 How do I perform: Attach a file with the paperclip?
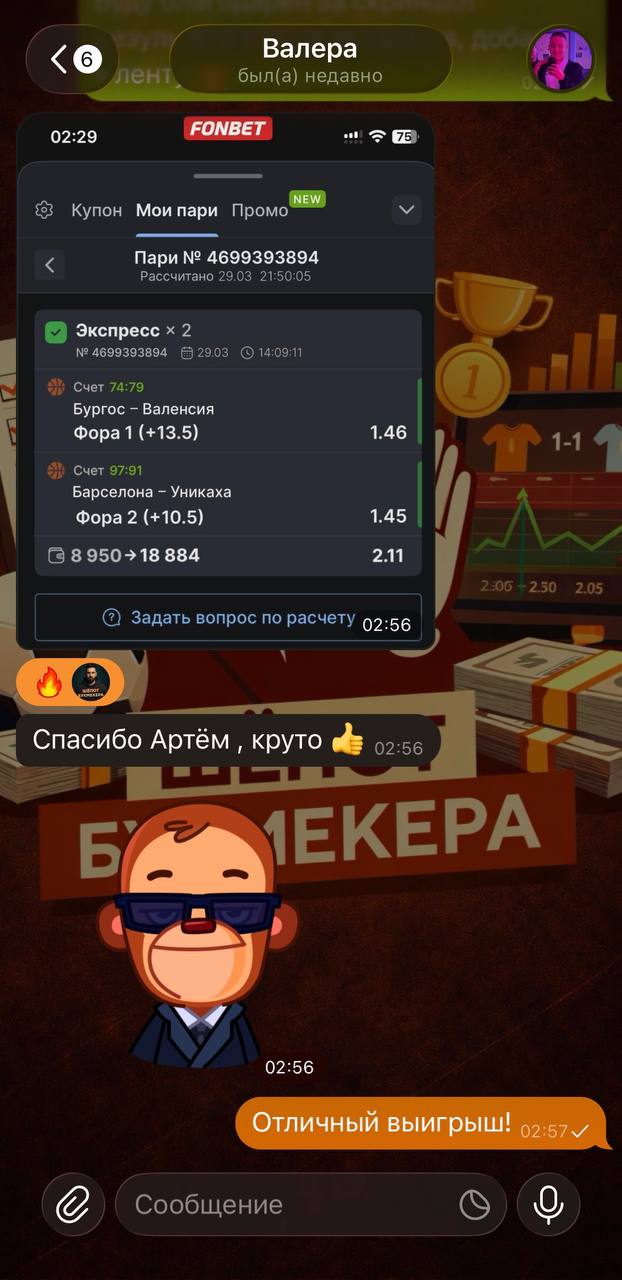click(73, 1204)
